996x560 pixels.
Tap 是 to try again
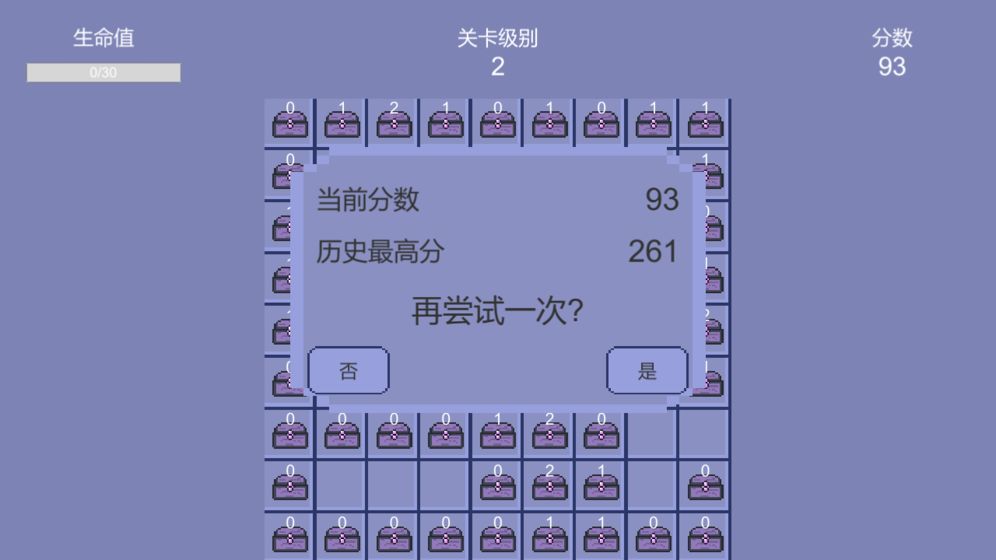[647, 371]
